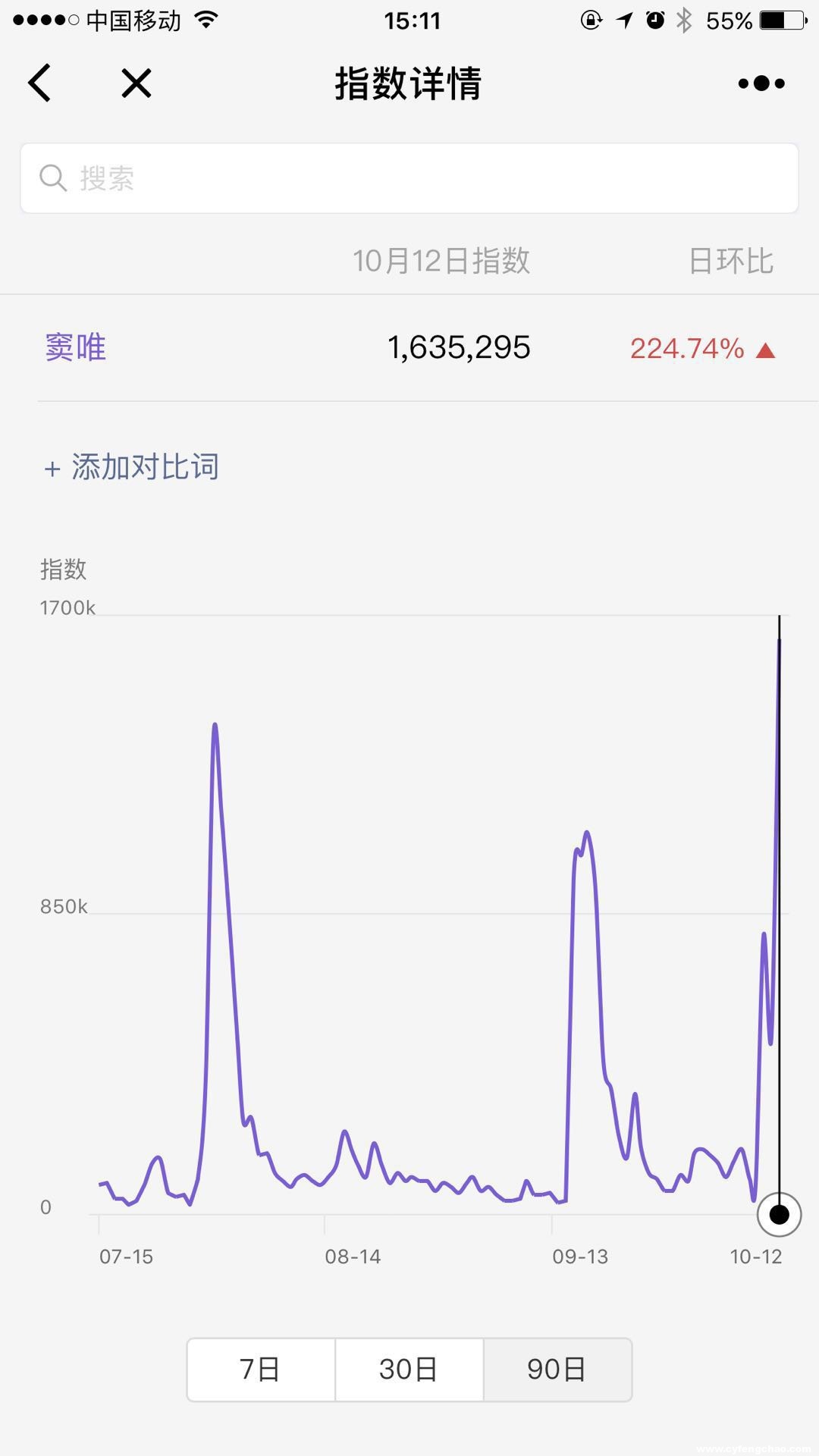Go back with the arrow icon
The height and width of the screenshot is (1456, 819).
39,83
